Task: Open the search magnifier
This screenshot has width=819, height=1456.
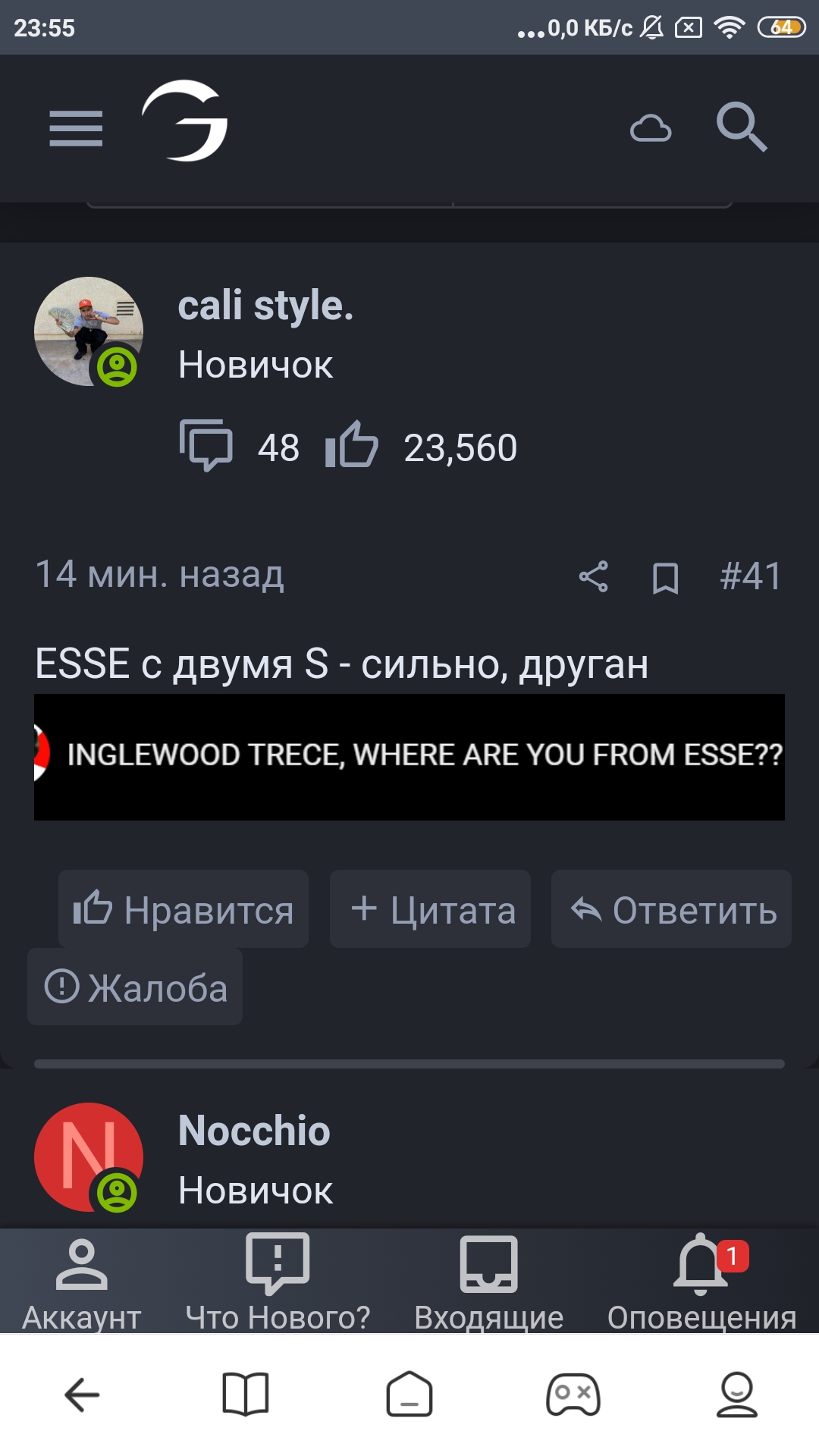Action: pos(742,127)
